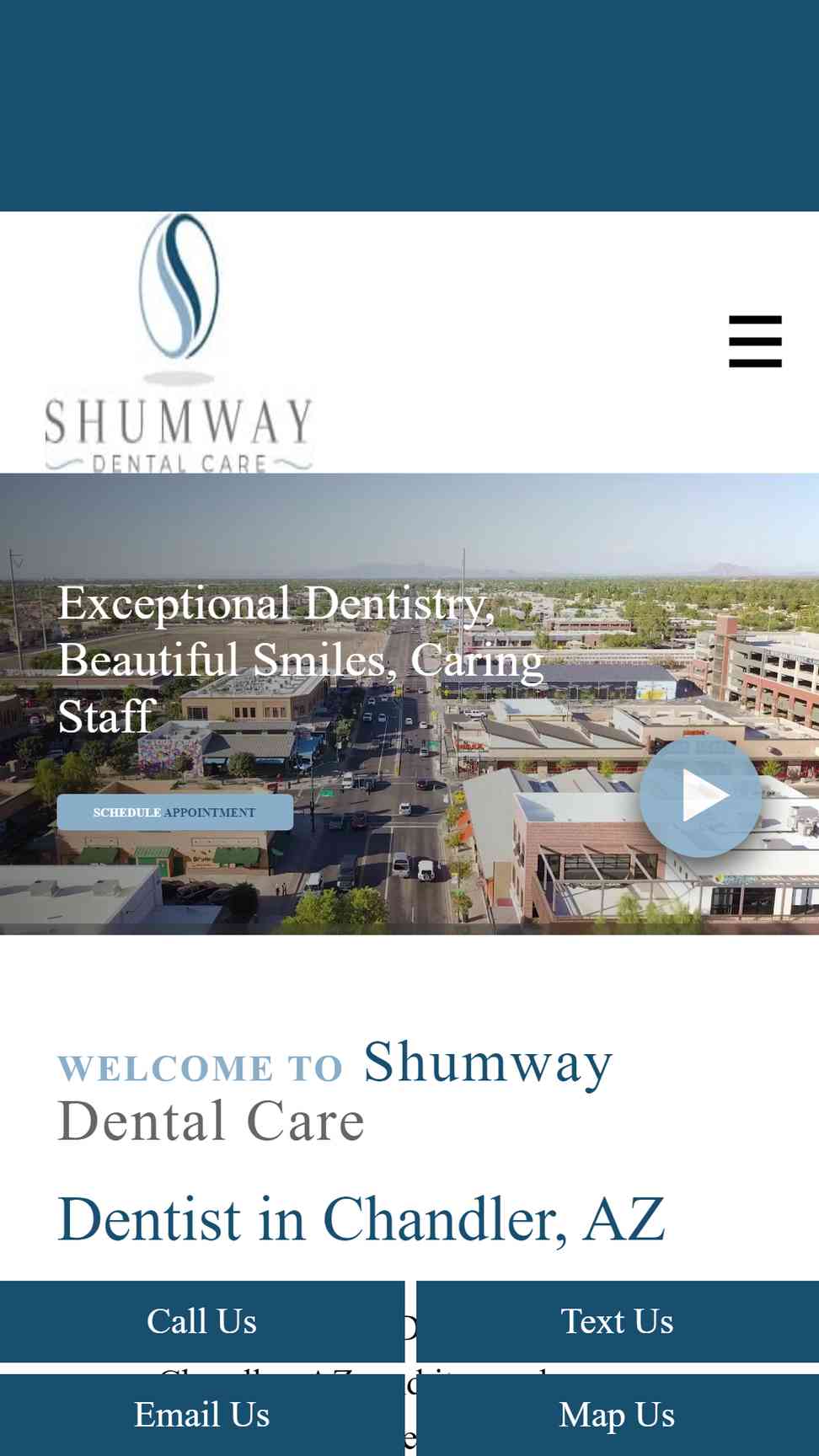Tap the Schedule Appointment button
819x1456 pixels.
(x=175, y=812)
